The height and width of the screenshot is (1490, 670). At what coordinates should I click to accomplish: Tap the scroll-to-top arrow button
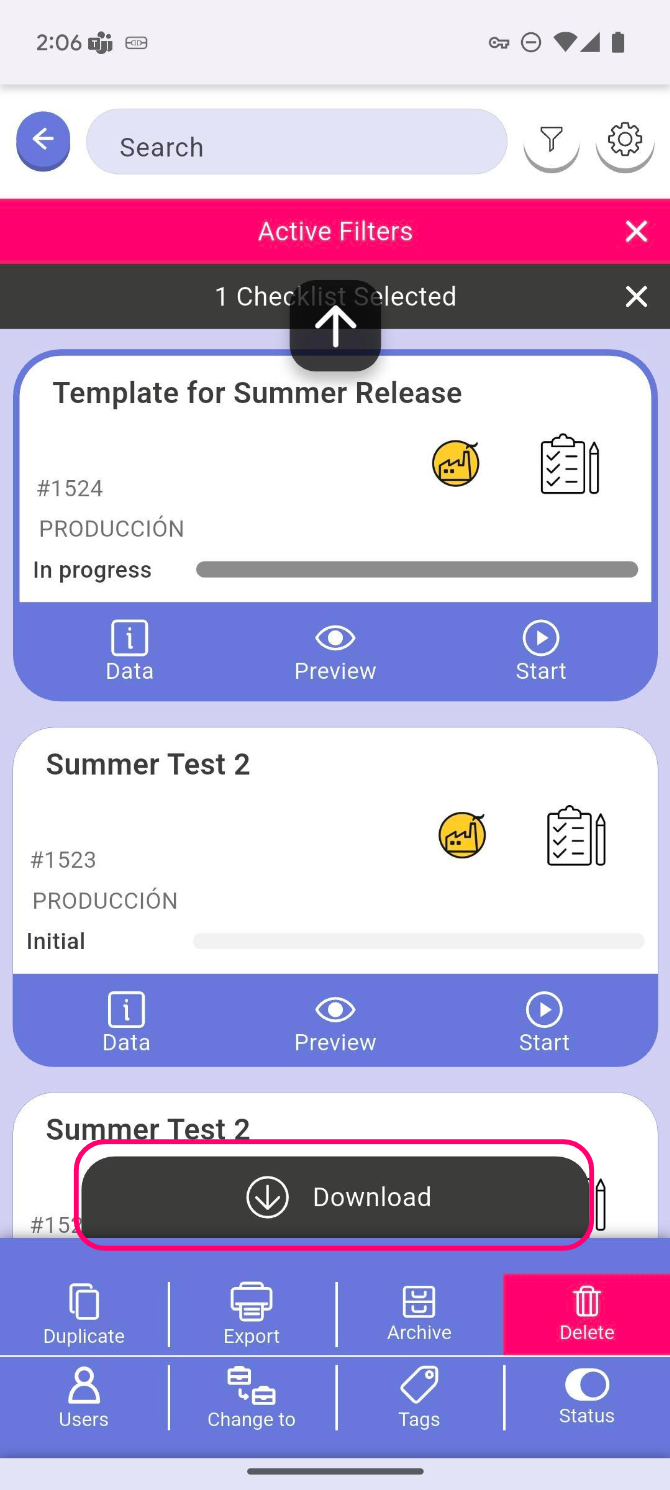click(x=335, y=326)
